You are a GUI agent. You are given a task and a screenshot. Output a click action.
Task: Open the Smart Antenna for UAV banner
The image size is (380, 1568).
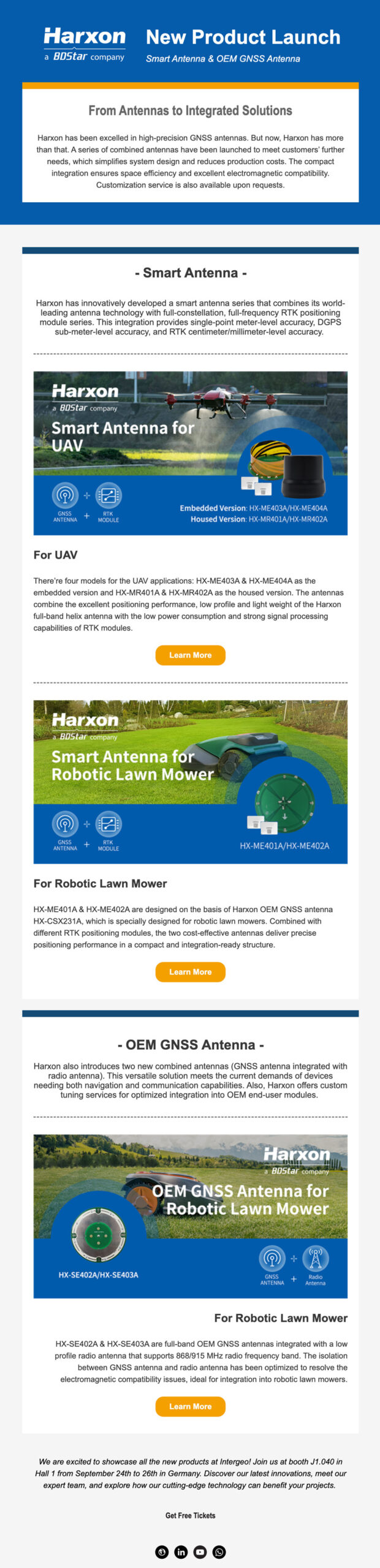190,453
